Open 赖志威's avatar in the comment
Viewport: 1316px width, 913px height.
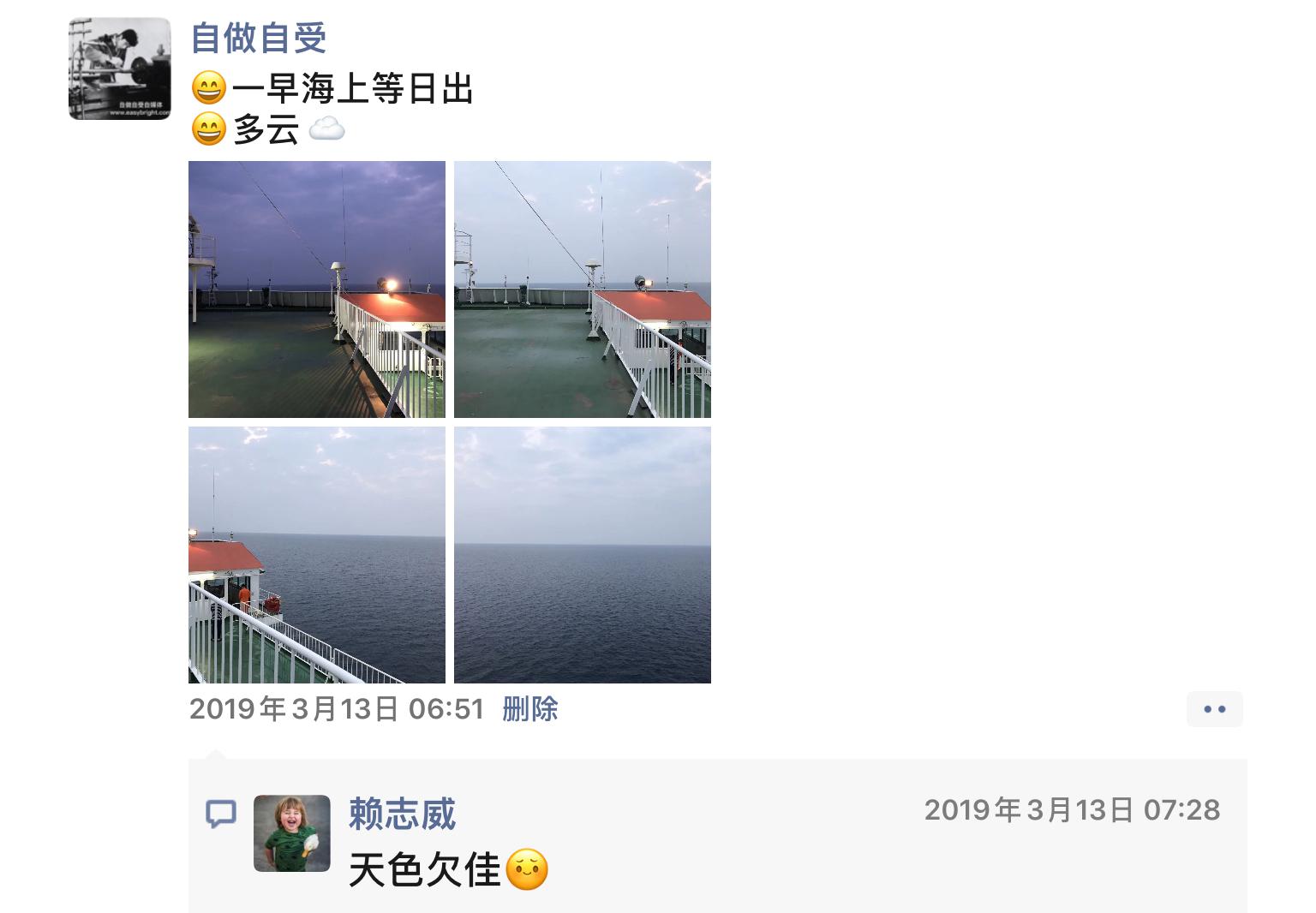(292, 833)
